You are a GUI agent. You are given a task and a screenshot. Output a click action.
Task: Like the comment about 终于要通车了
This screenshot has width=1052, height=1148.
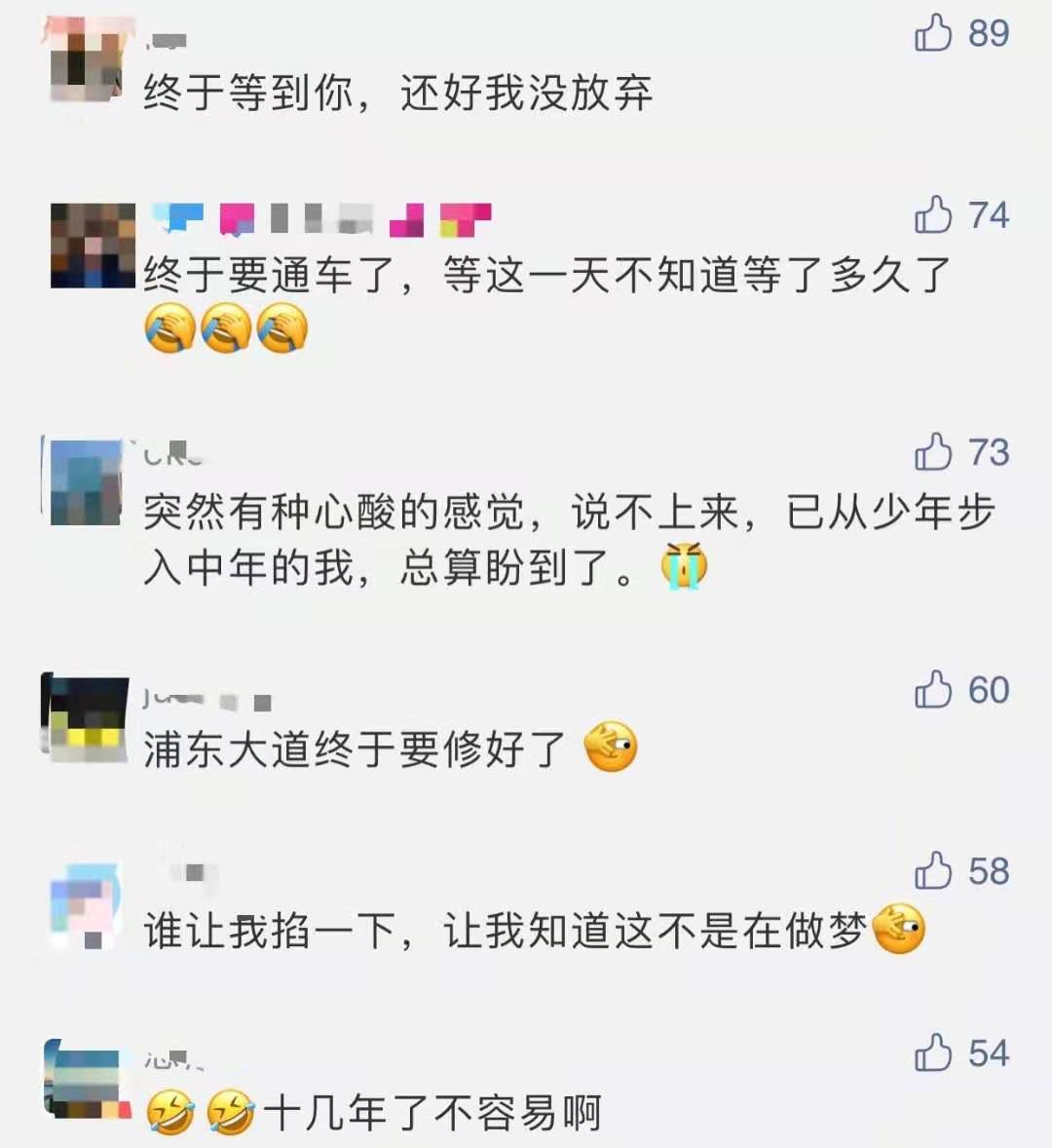[x=933, y=214]
